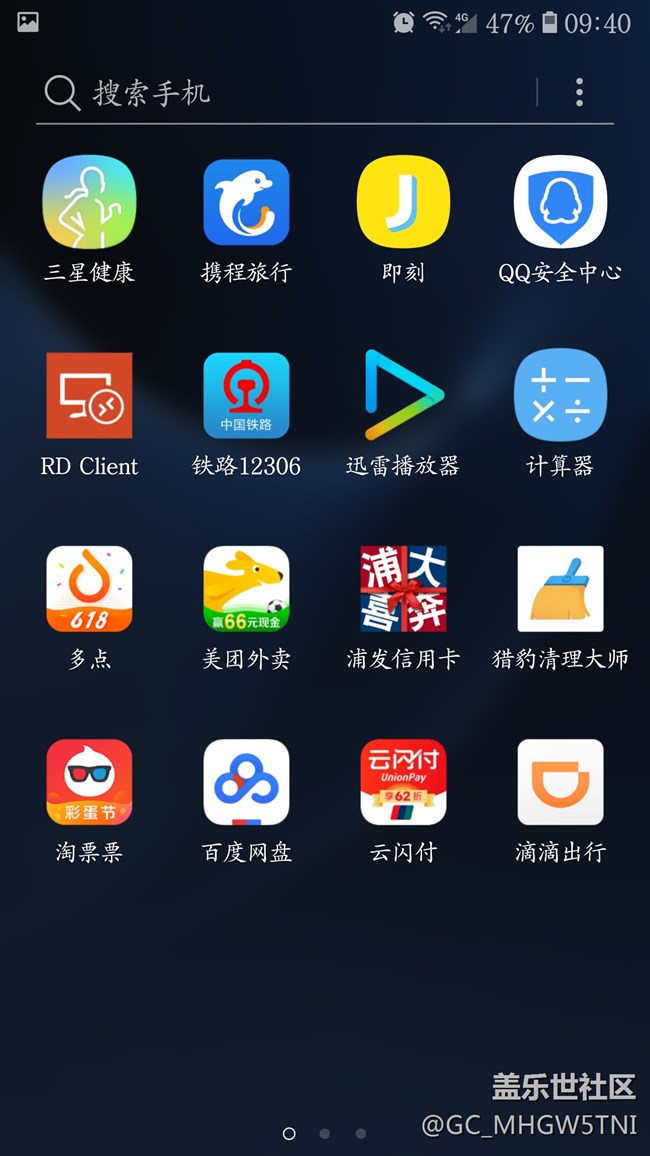
Task: Open 百度网盘
Action: point(246,782)
